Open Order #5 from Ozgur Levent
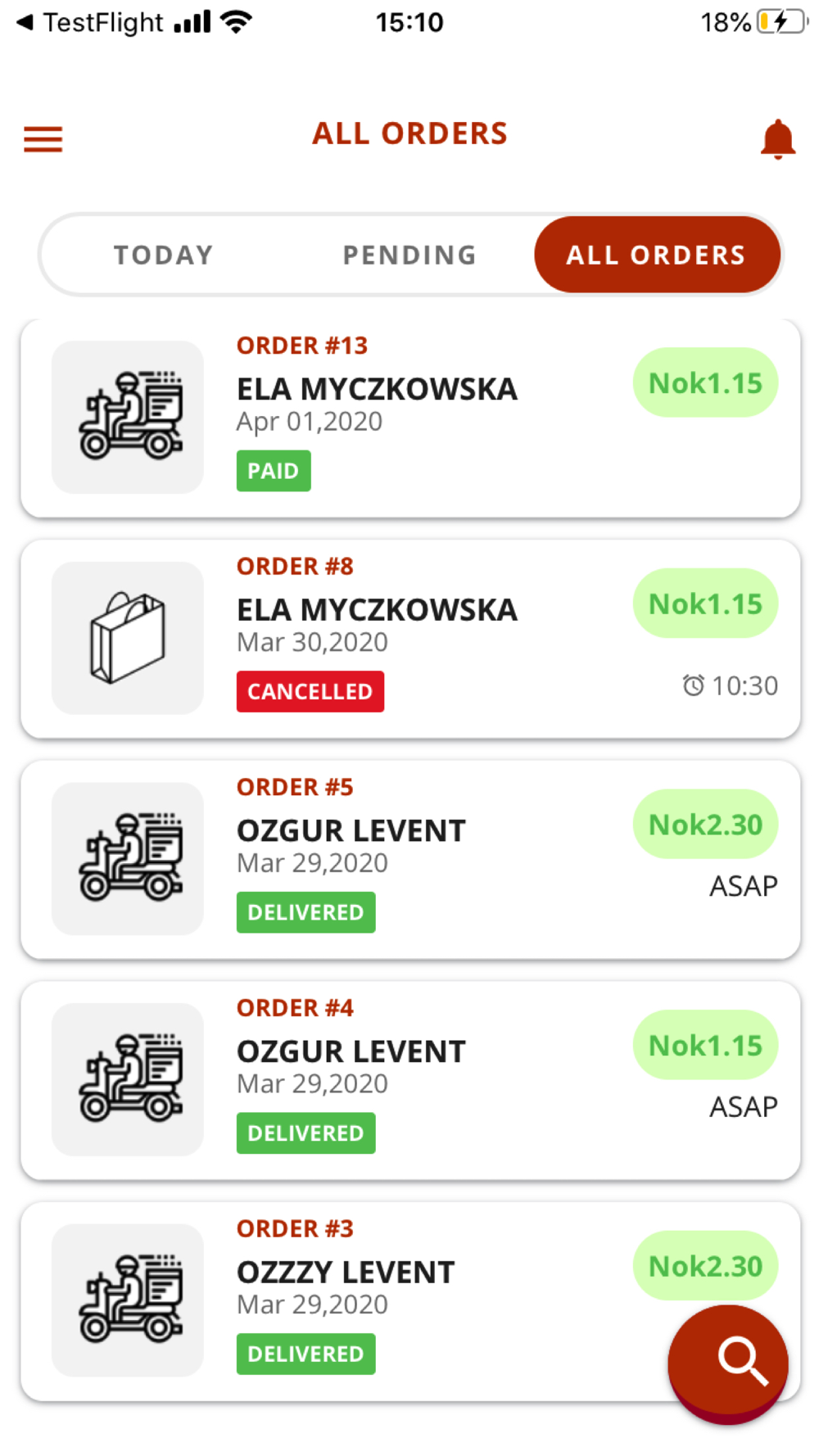This screenshot has width=819, height=1456. [x=409, y=860]
